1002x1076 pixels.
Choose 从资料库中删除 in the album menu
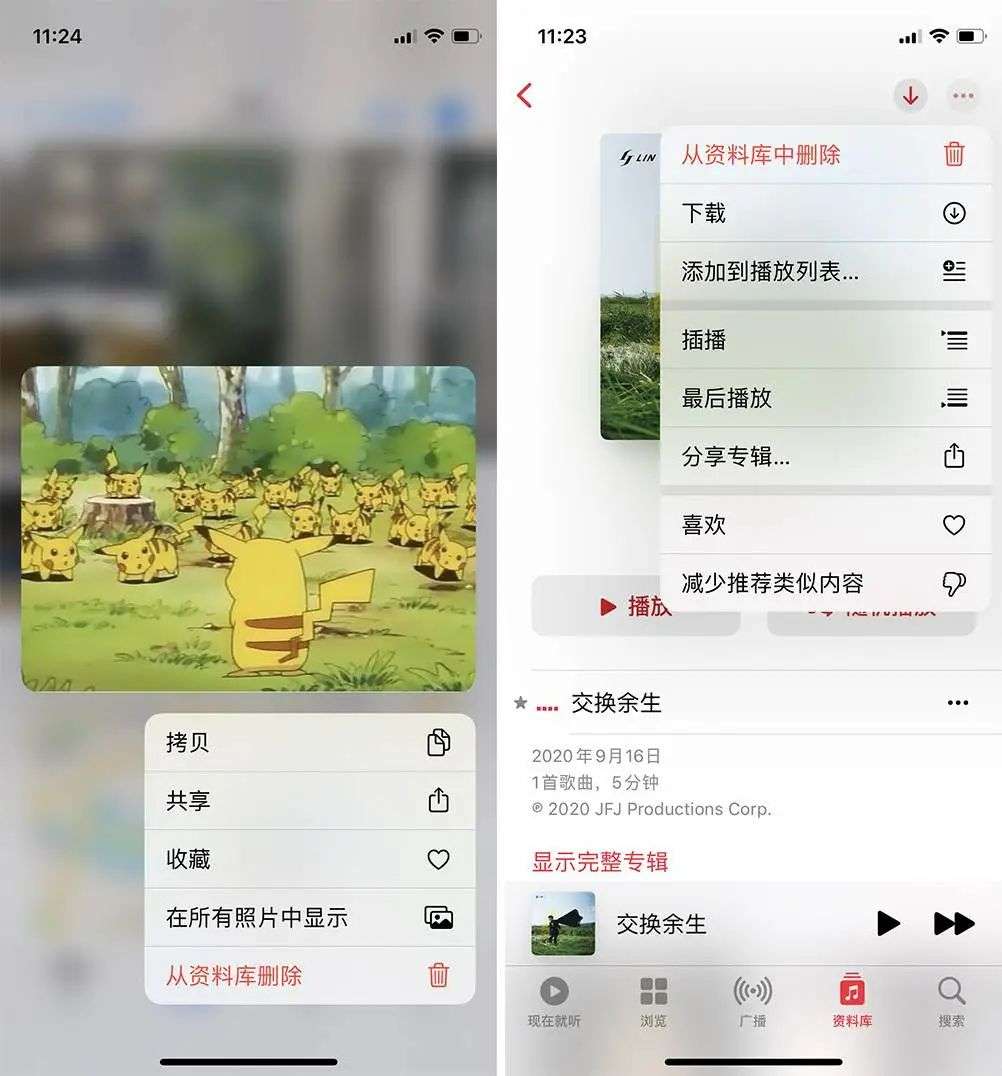[x=826, y=154]
